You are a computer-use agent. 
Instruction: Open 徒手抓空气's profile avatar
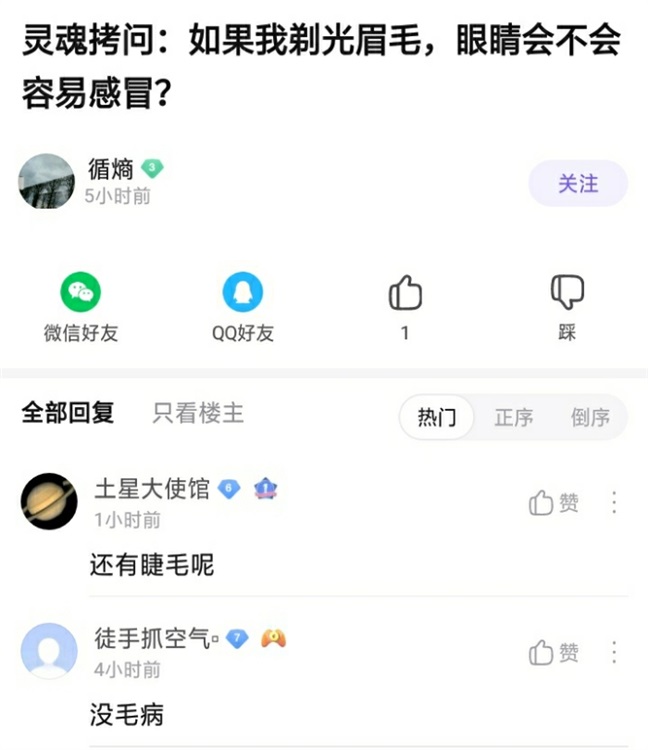pyautogui.click(x=49, y=651)
